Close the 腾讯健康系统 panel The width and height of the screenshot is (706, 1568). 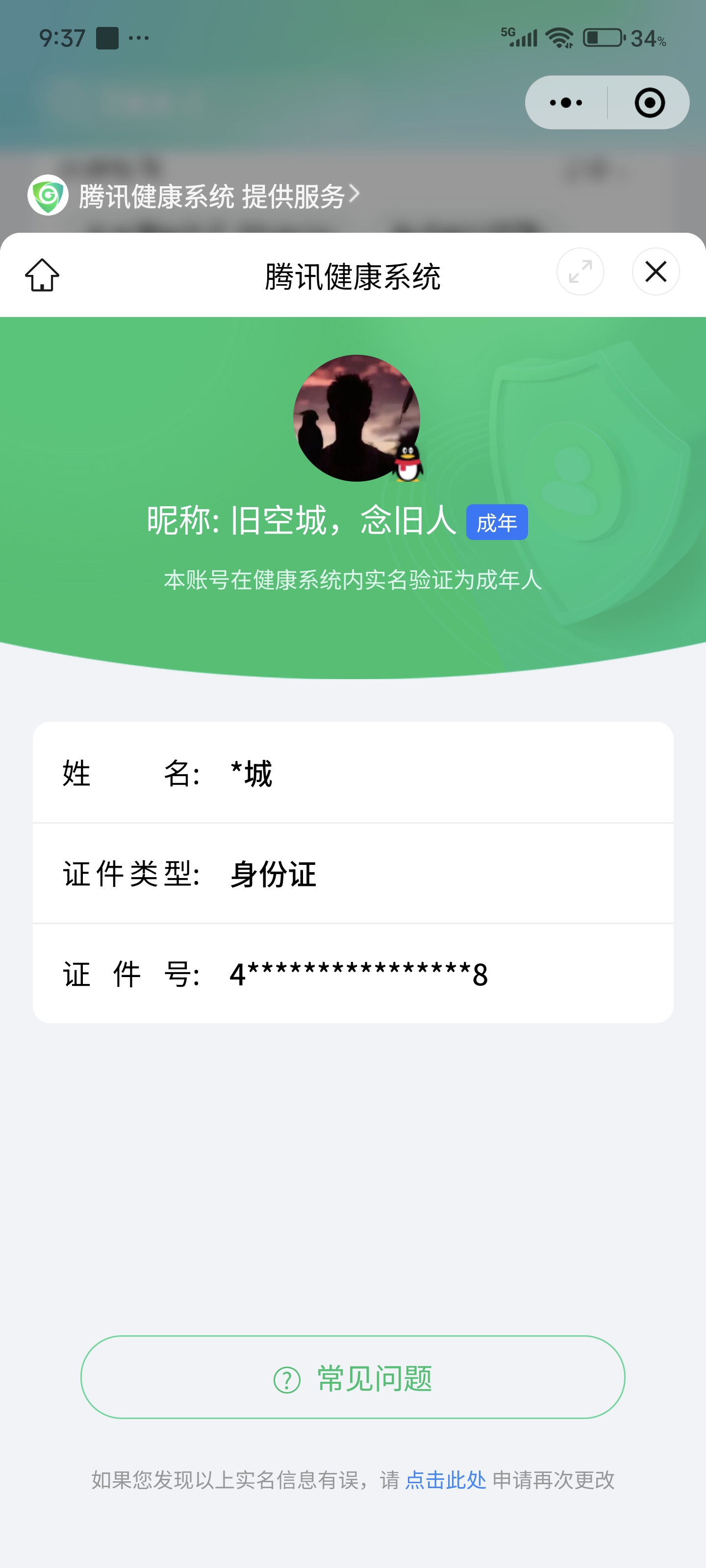coord(656,271)
